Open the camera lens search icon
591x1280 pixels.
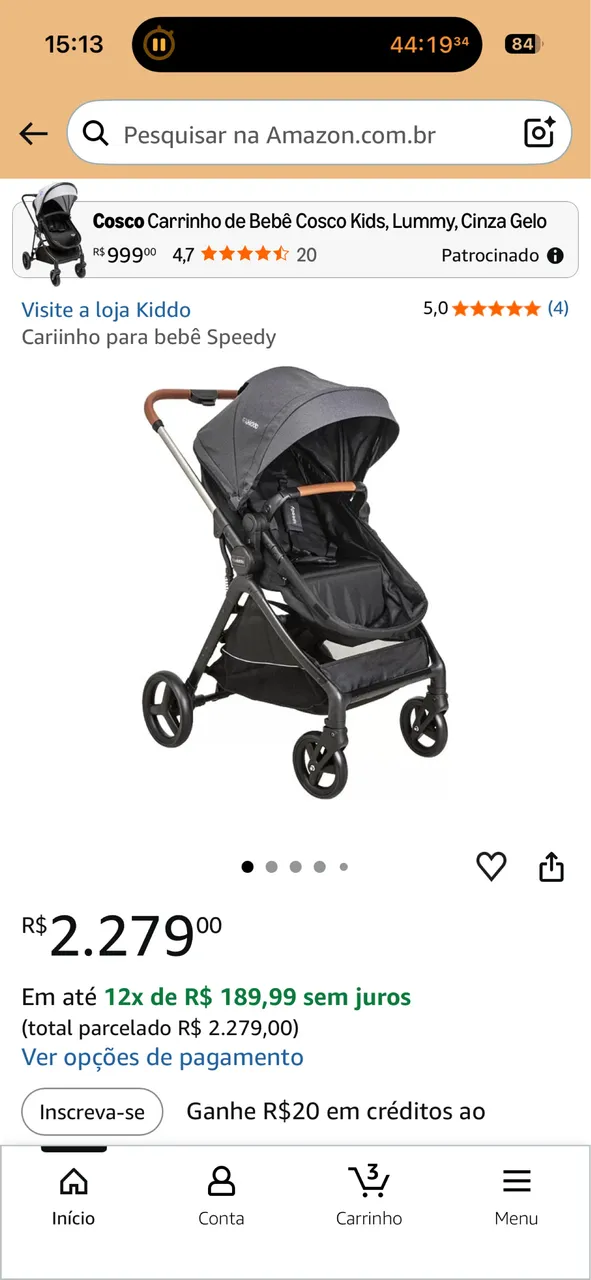click(539, 133)
